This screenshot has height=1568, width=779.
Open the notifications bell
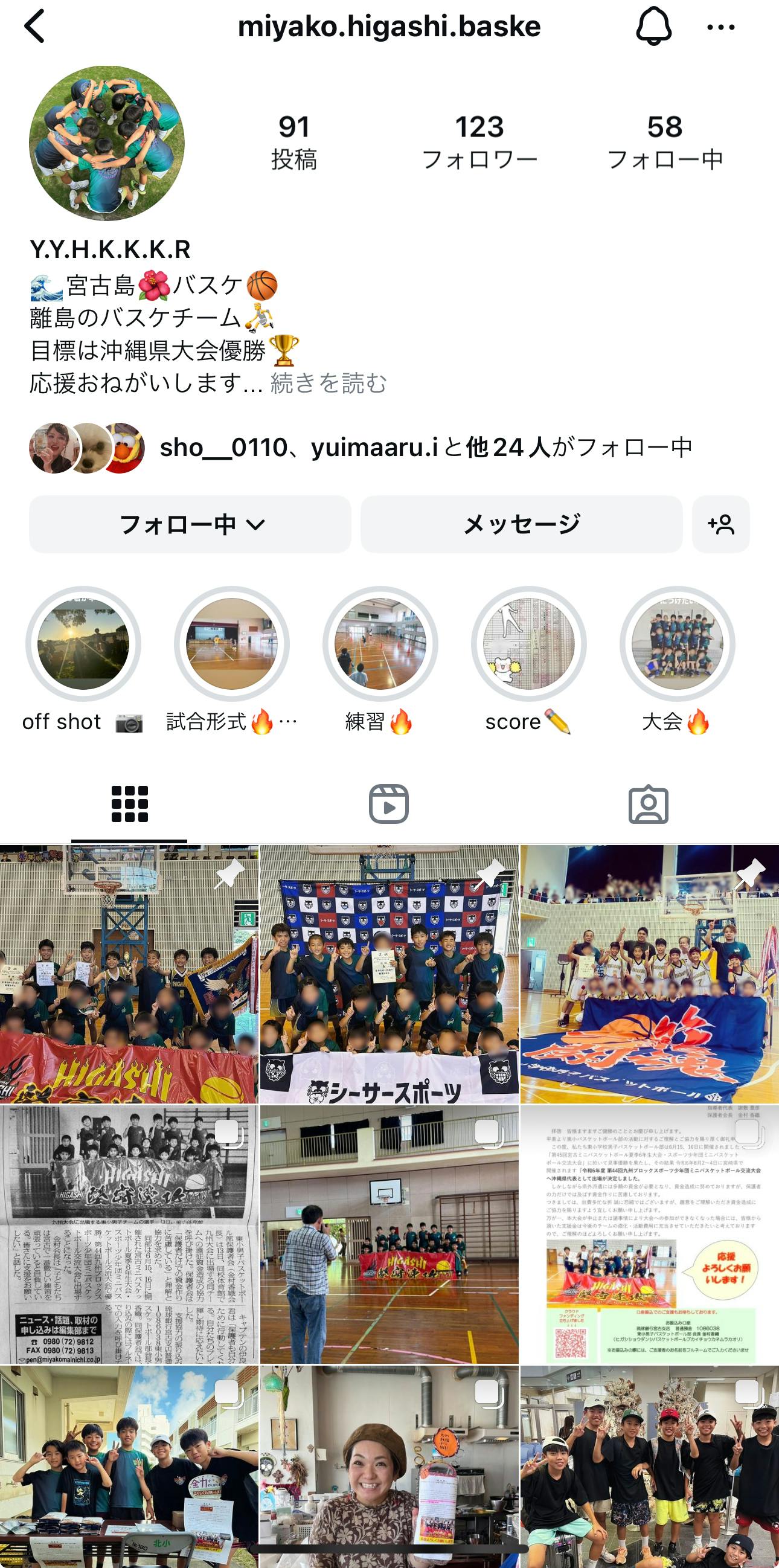[x=653, y=27]
